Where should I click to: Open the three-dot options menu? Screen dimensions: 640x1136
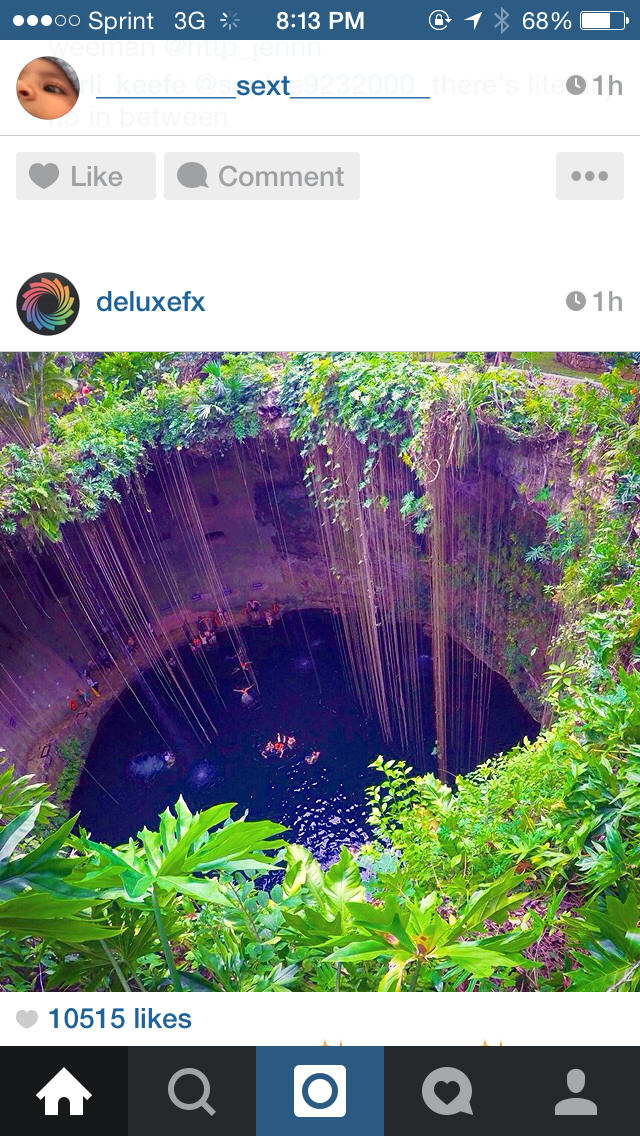point(590,176)
